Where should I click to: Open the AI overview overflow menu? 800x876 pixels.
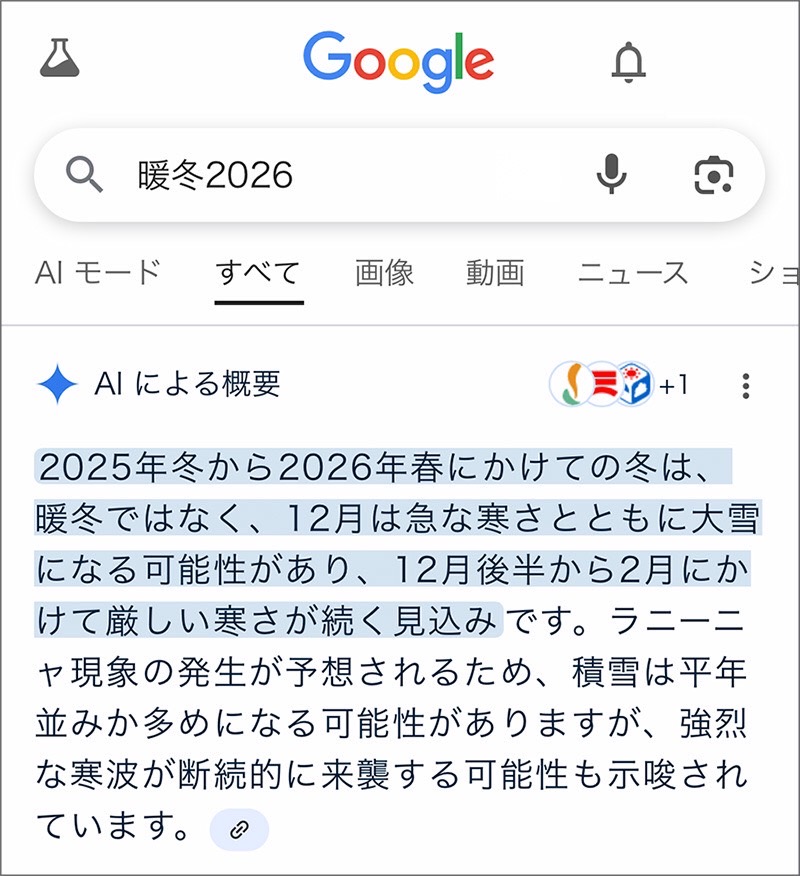tap(745, 385)
